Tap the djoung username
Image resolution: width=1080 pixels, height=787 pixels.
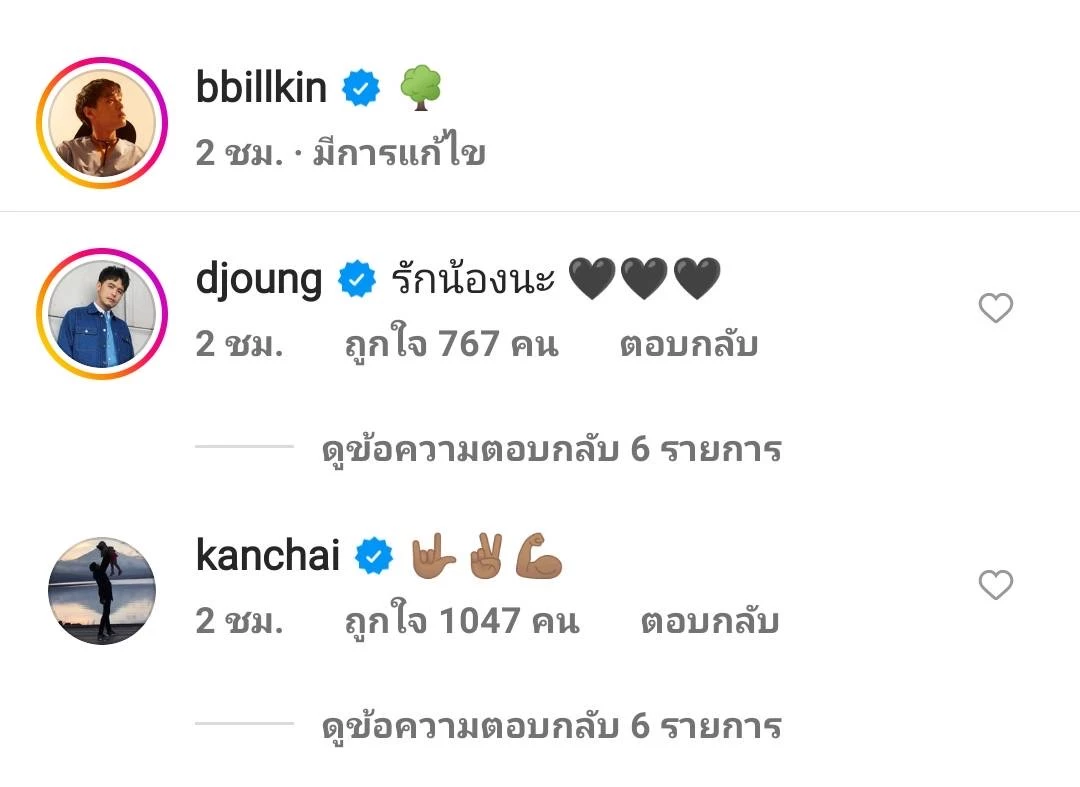point(259,280)
